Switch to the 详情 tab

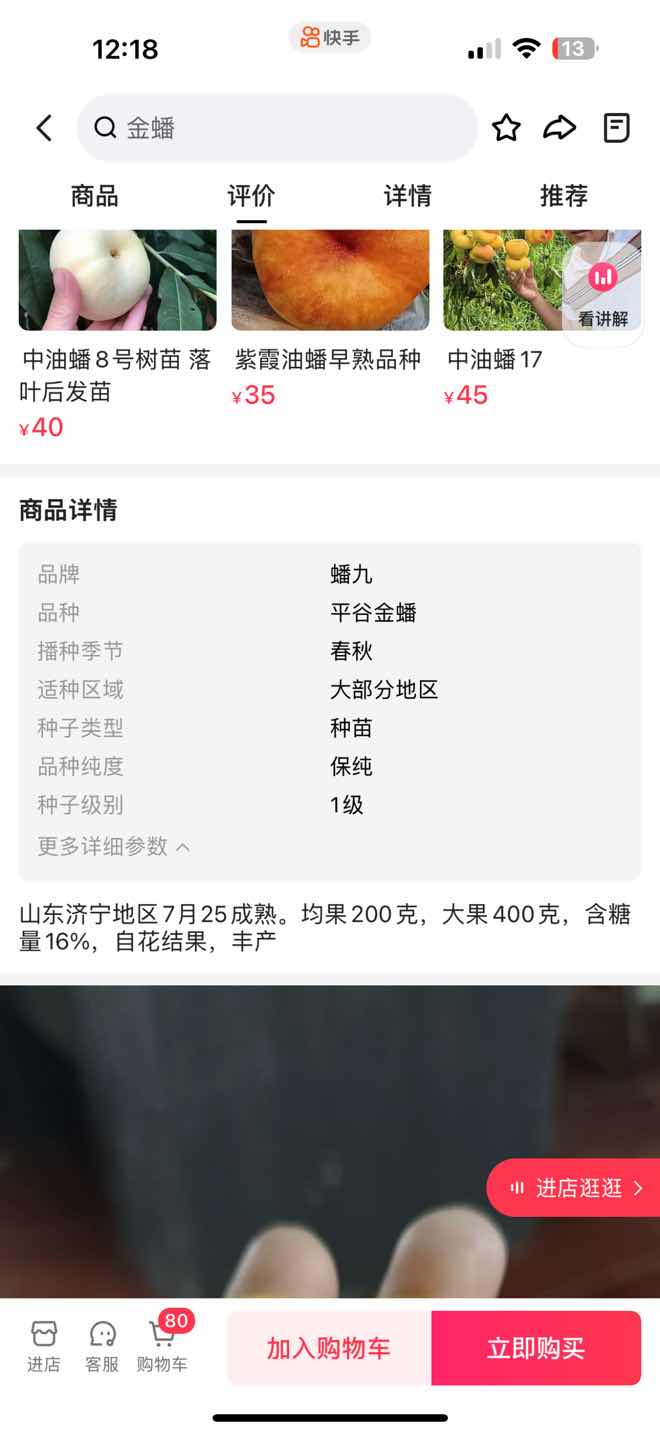(408, 196)
